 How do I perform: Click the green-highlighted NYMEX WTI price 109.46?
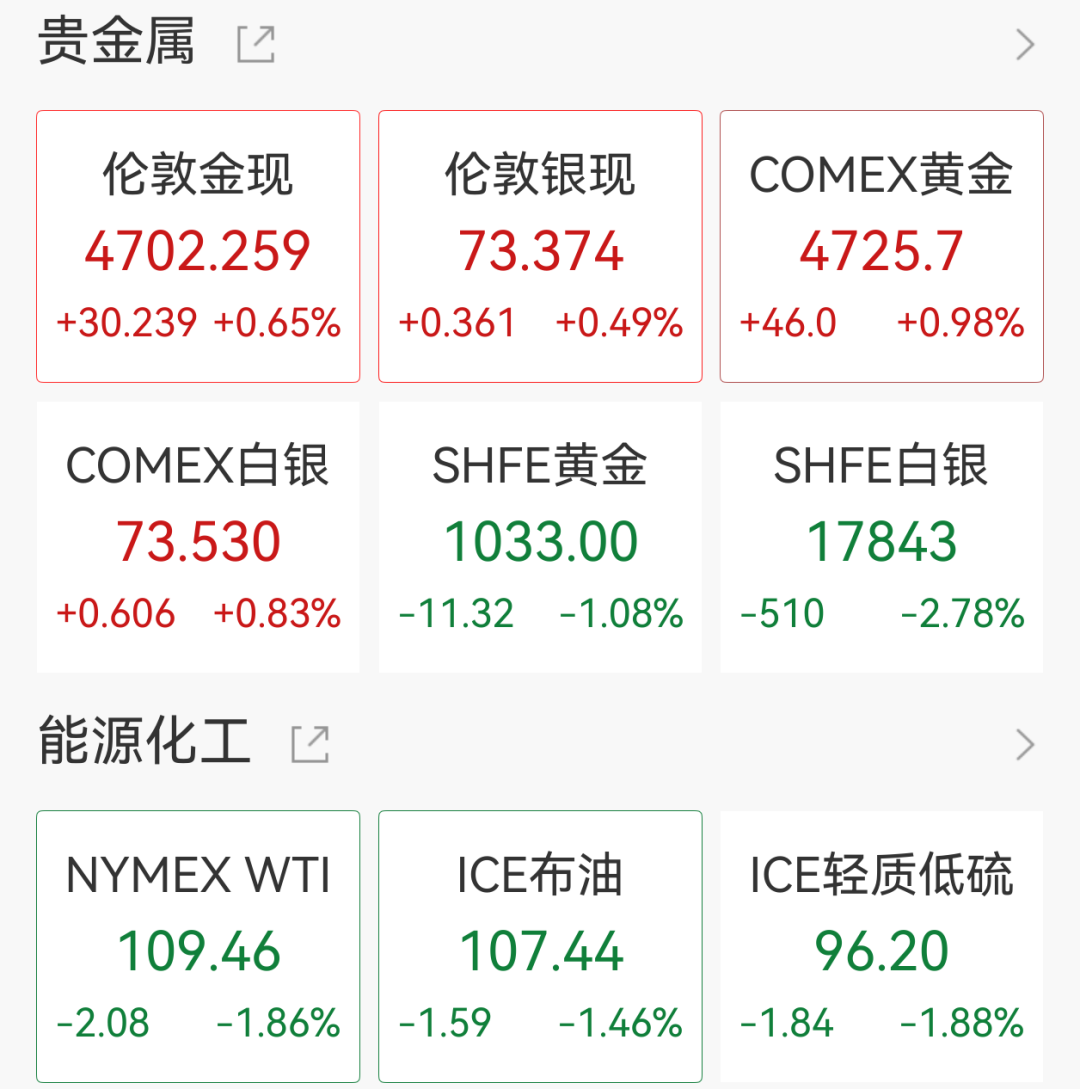tap(197, 950)
